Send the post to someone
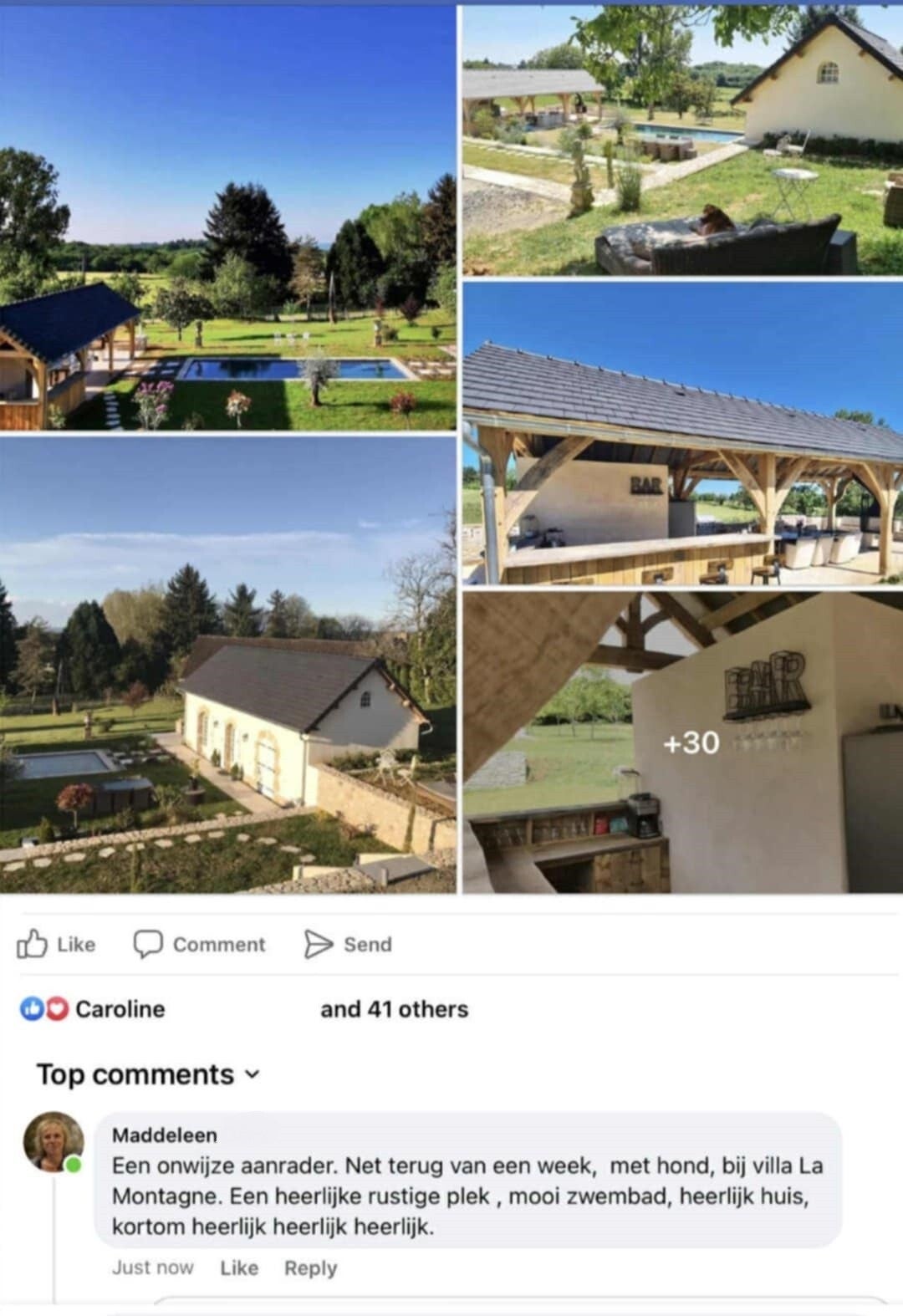 point(348,944)
